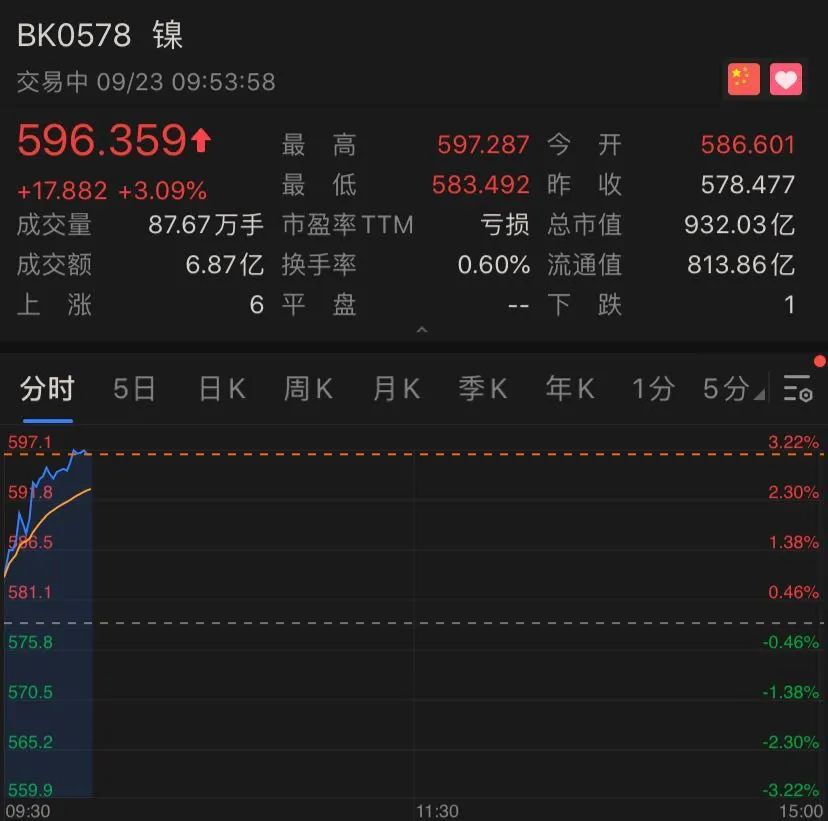
Task: Collapse the quote details panel
Action: tap(421, 330)
